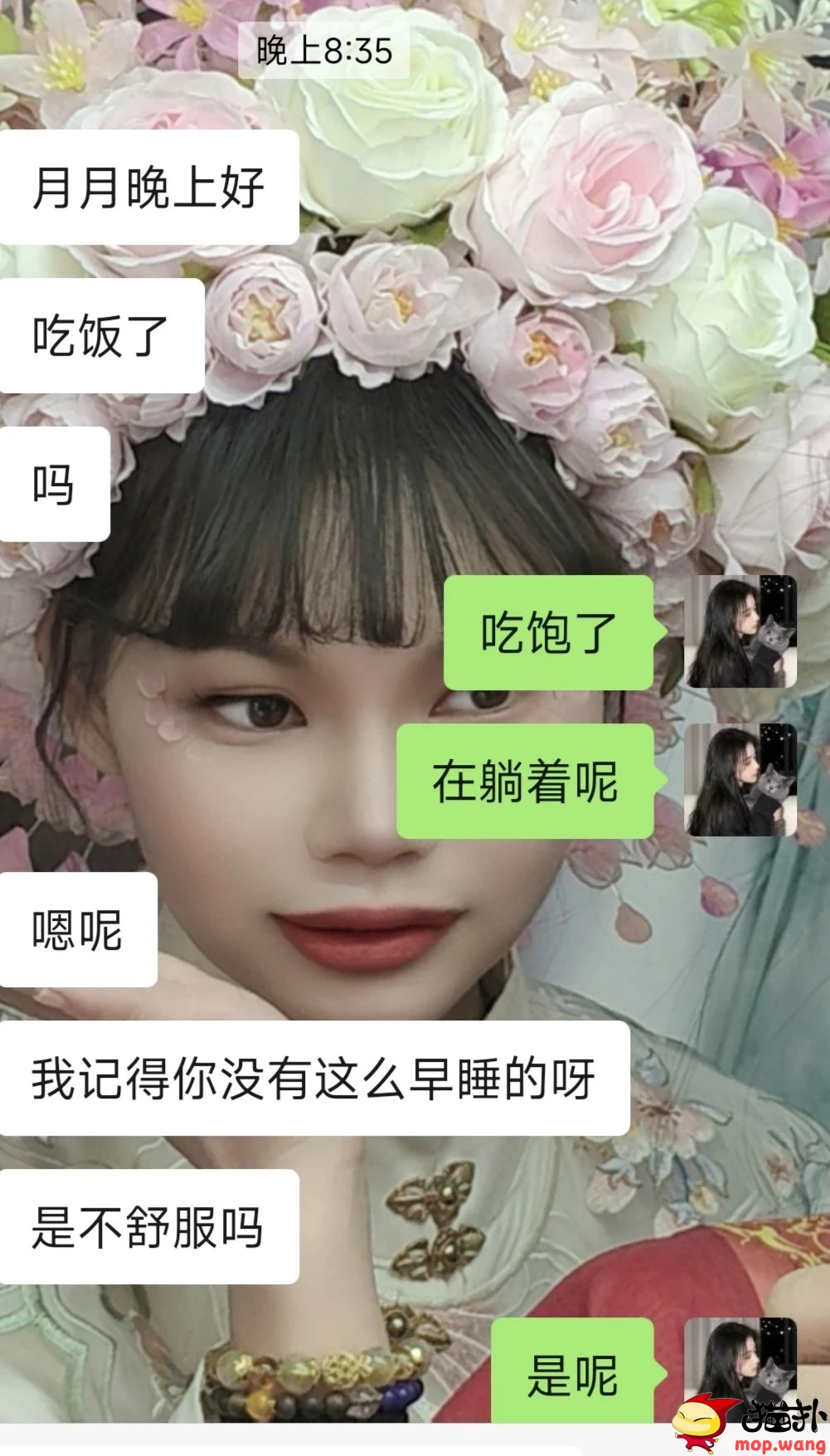View profile from avatar beside "是呢"
830x1456 pixels.
(x=740, y=1367)
